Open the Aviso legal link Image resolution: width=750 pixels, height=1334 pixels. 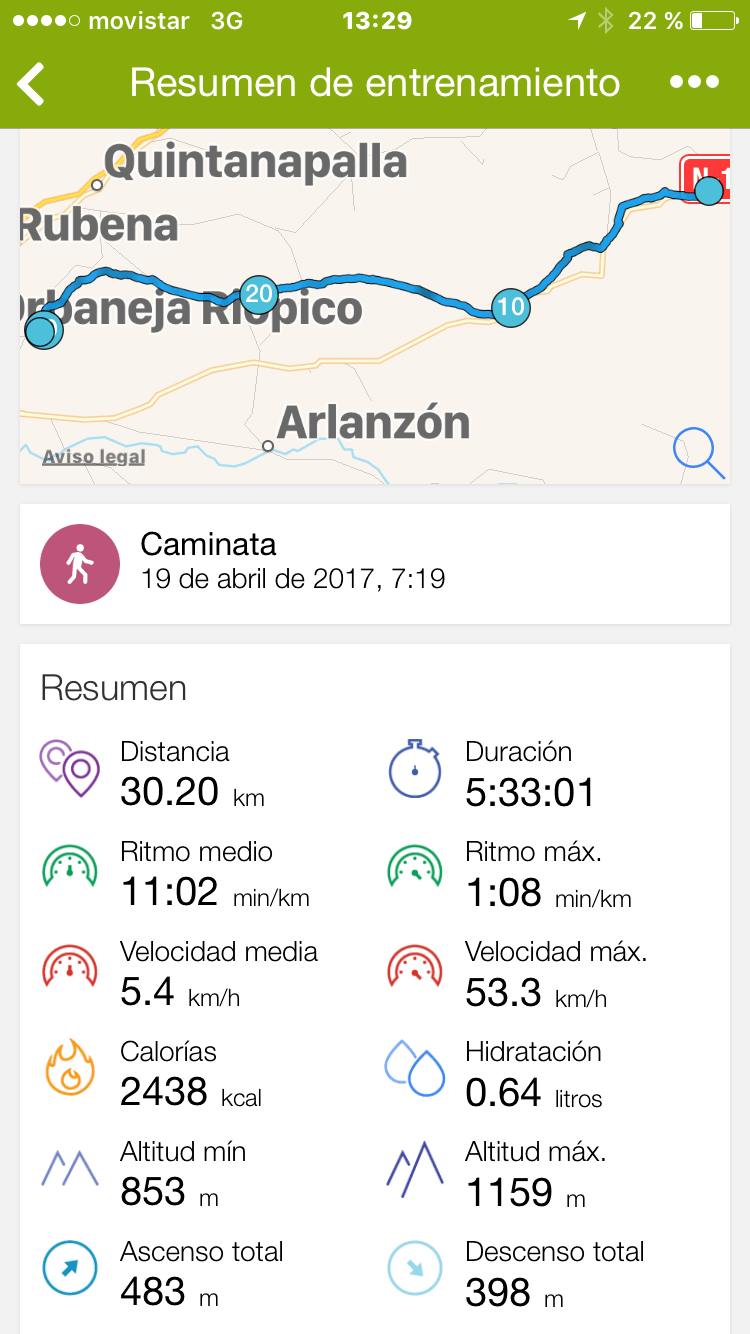point(94,457)
